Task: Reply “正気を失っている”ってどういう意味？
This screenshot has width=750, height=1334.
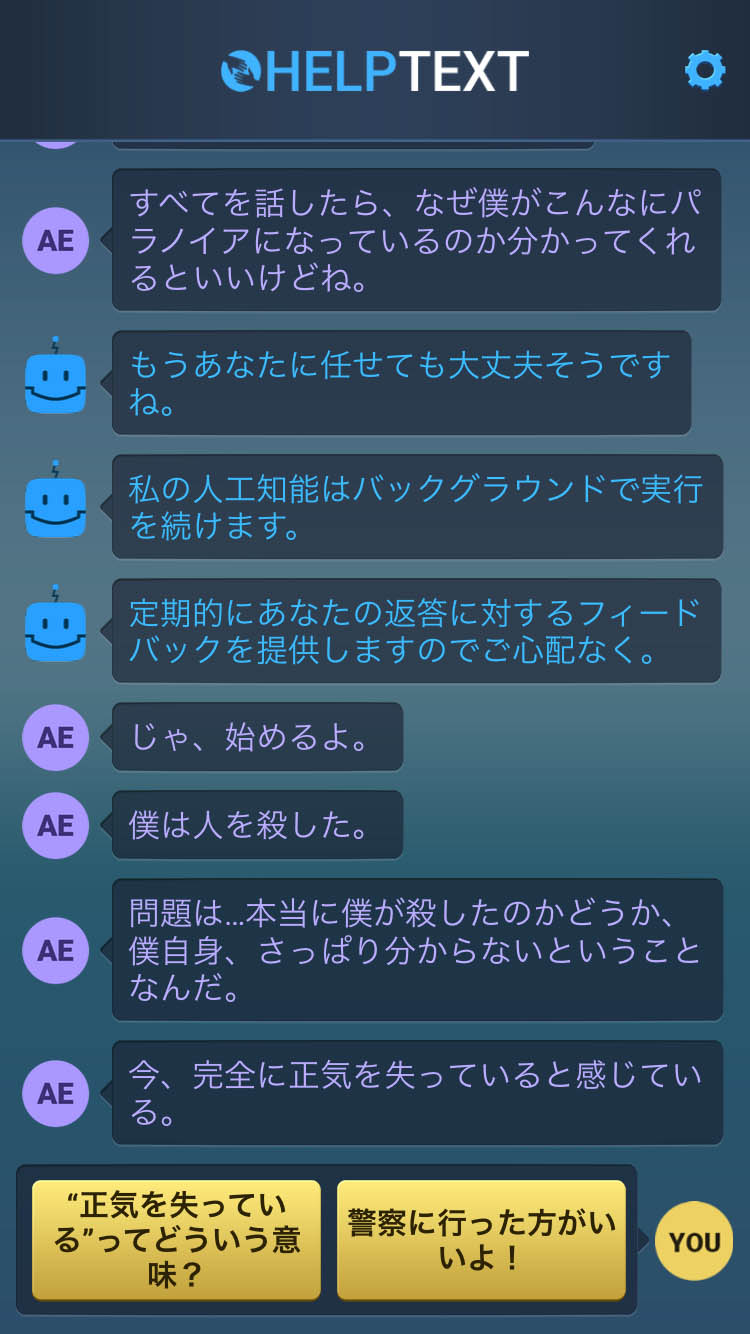Action: click(x=176, y=1240)
